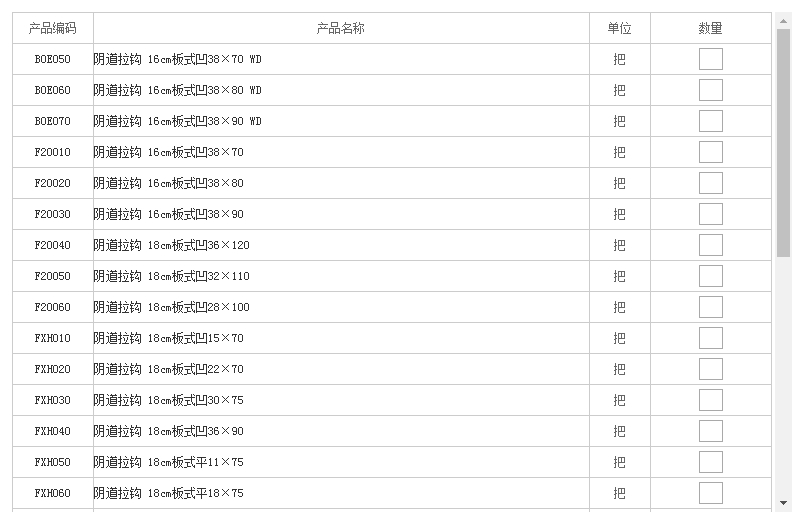Activate the quantity input for FXH060
The width and height of the screenshot is (800, 517).
(x=710, y=493)
